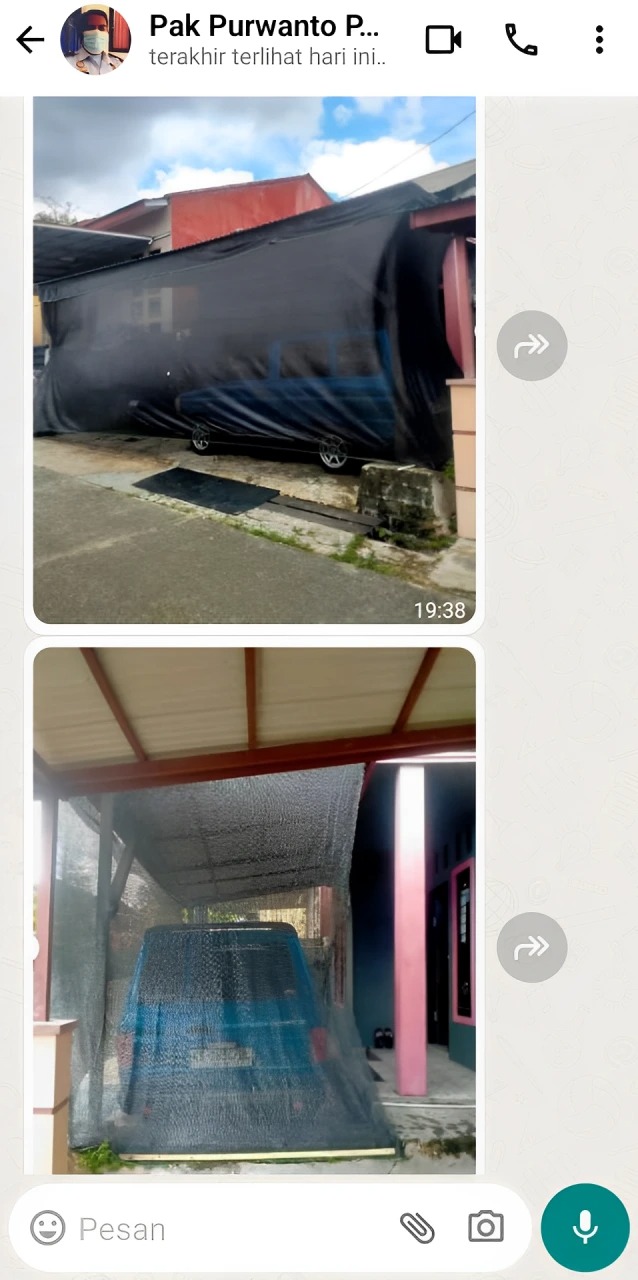Focus the Pesan message field

click(x=230, y=1228)
